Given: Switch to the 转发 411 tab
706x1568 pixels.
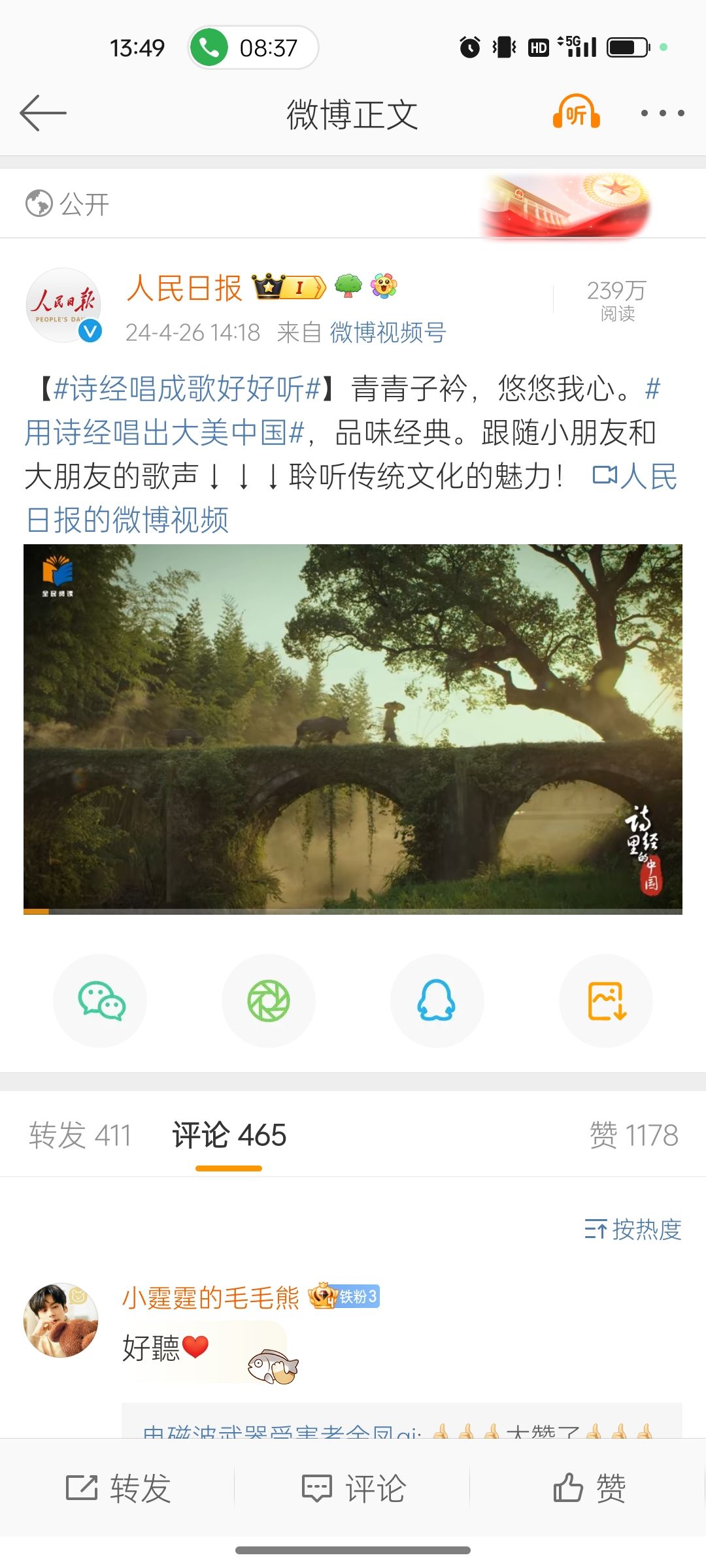Looking at the screenshot, I should [80, 1135].
